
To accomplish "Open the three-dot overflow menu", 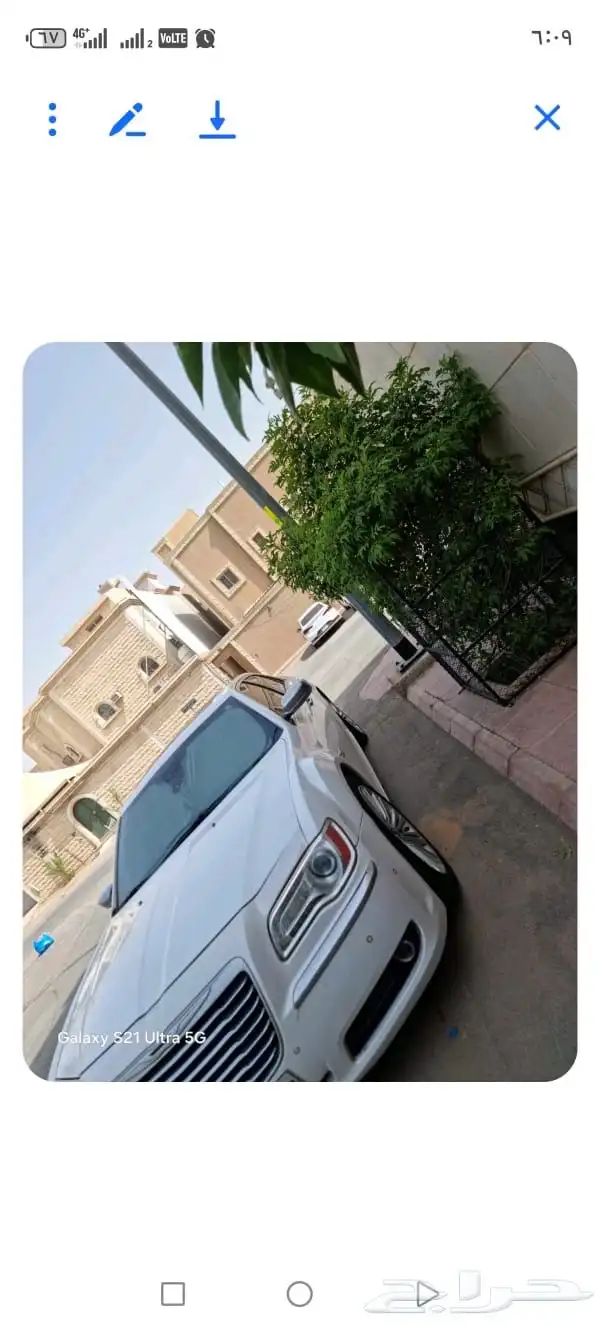I will pyautogui.click(x=52, y=119).
